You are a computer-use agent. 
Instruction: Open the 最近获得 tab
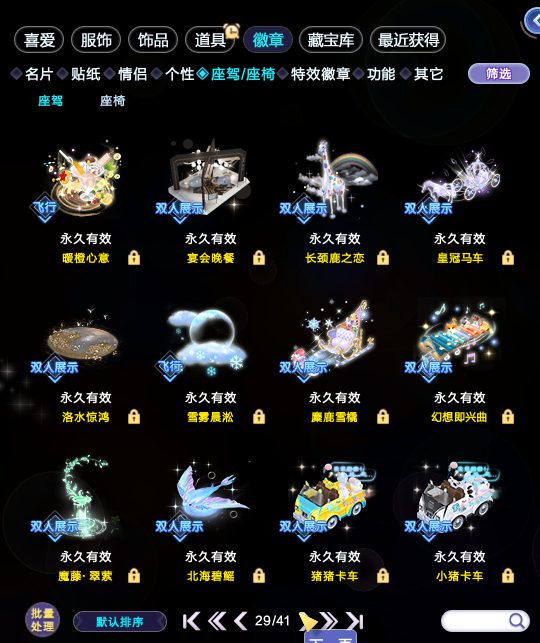click(x=408, y=40)
